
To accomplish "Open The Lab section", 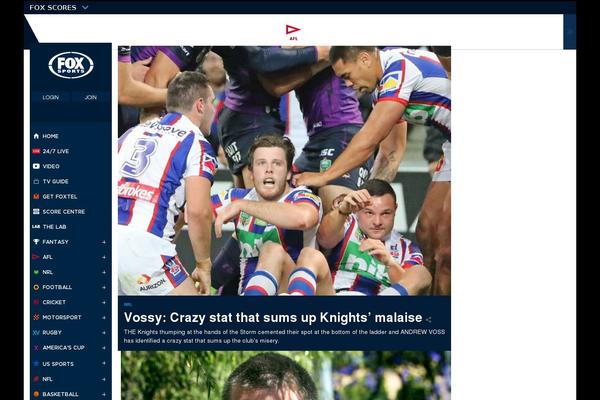I will click(x=54, y=226).
